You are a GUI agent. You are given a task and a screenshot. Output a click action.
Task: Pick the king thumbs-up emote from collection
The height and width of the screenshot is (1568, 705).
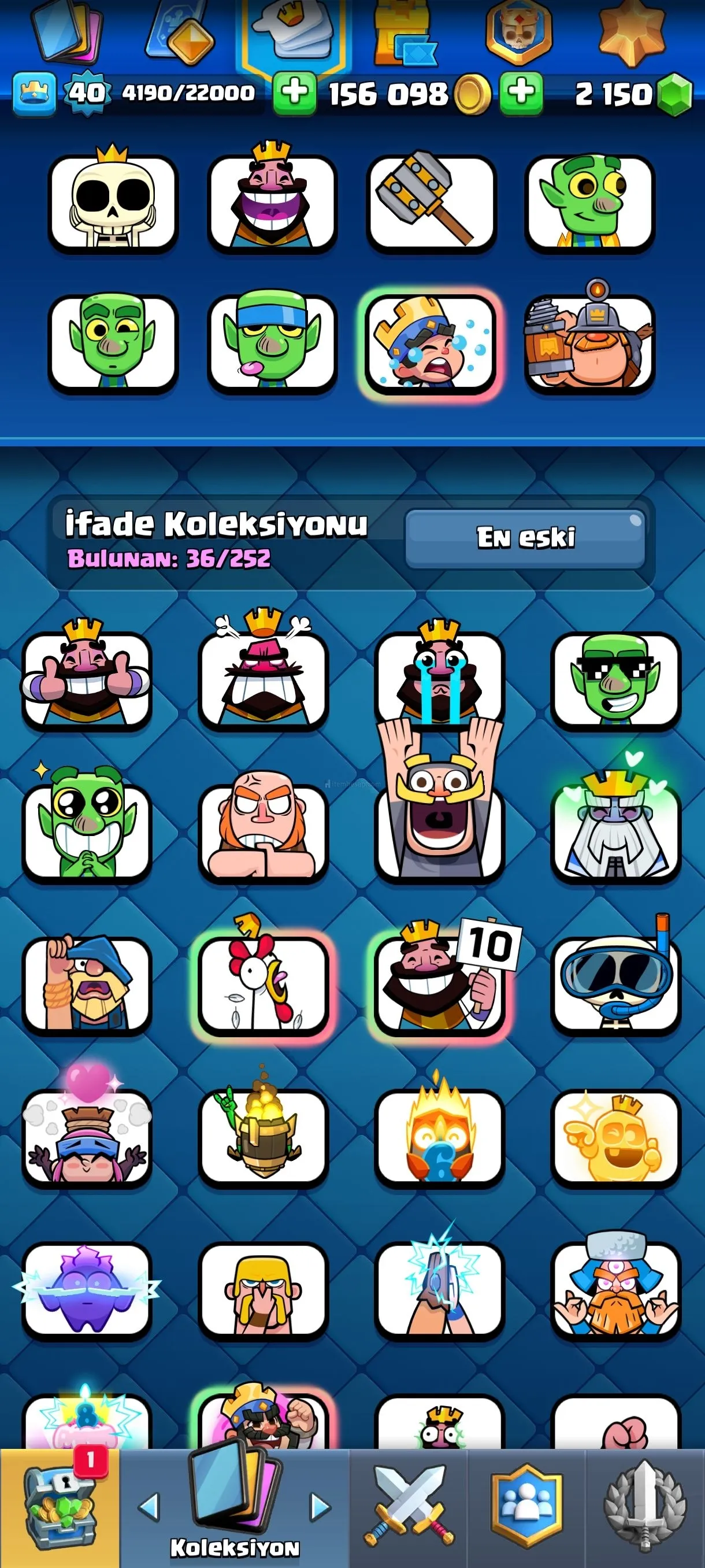click(86, 679)
